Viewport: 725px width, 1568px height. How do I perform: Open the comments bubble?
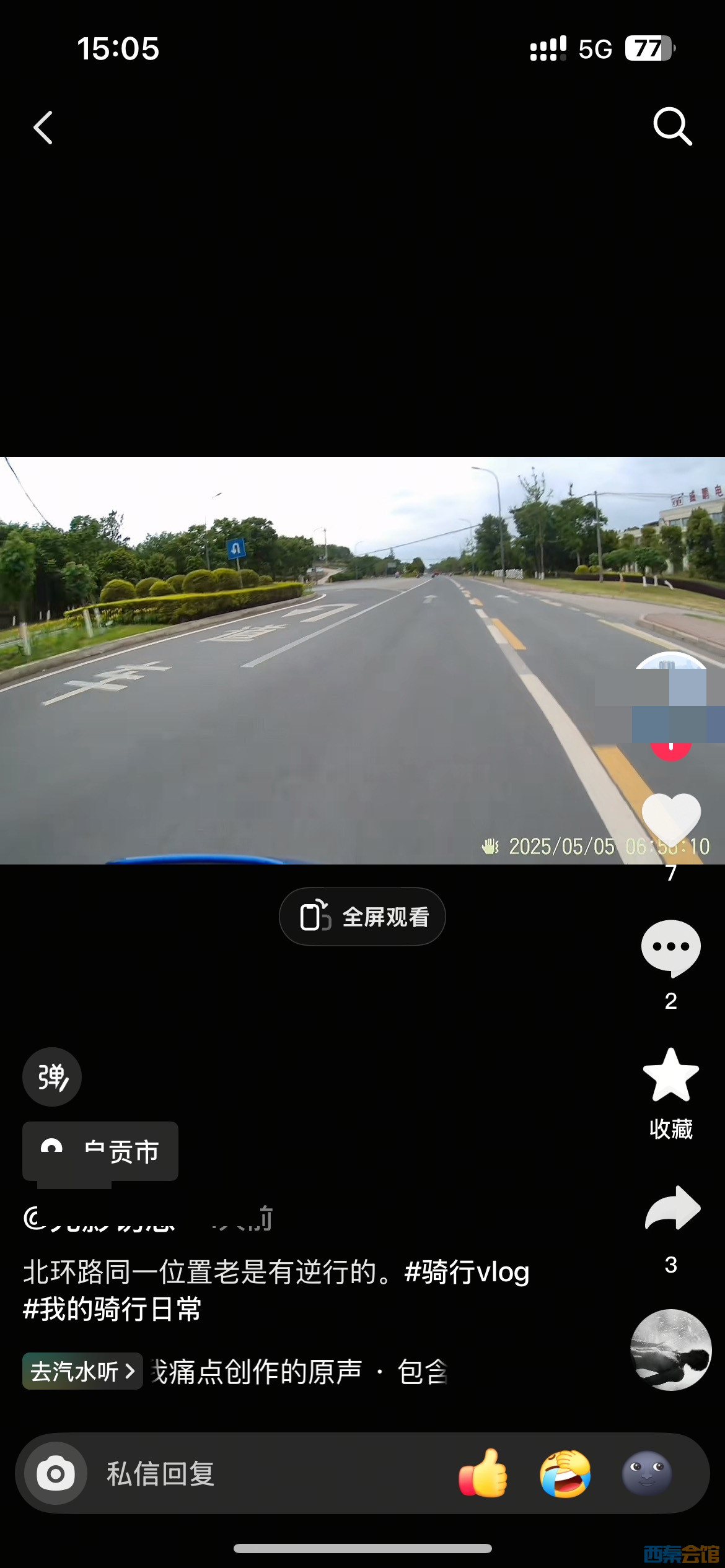tap(671, 947)
